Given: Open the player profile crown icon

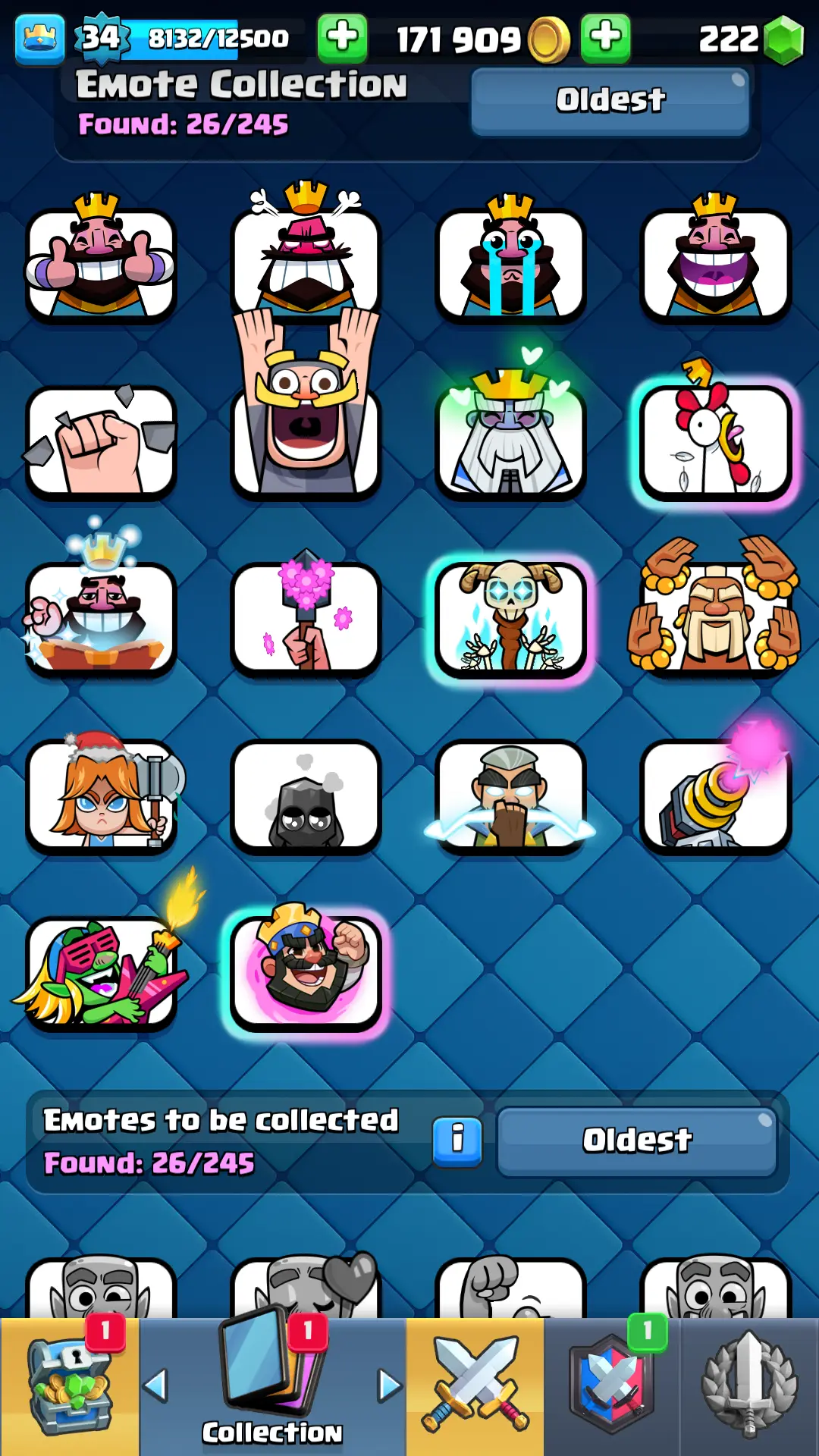Looking at the screenshot, I should tap(39, 39).
